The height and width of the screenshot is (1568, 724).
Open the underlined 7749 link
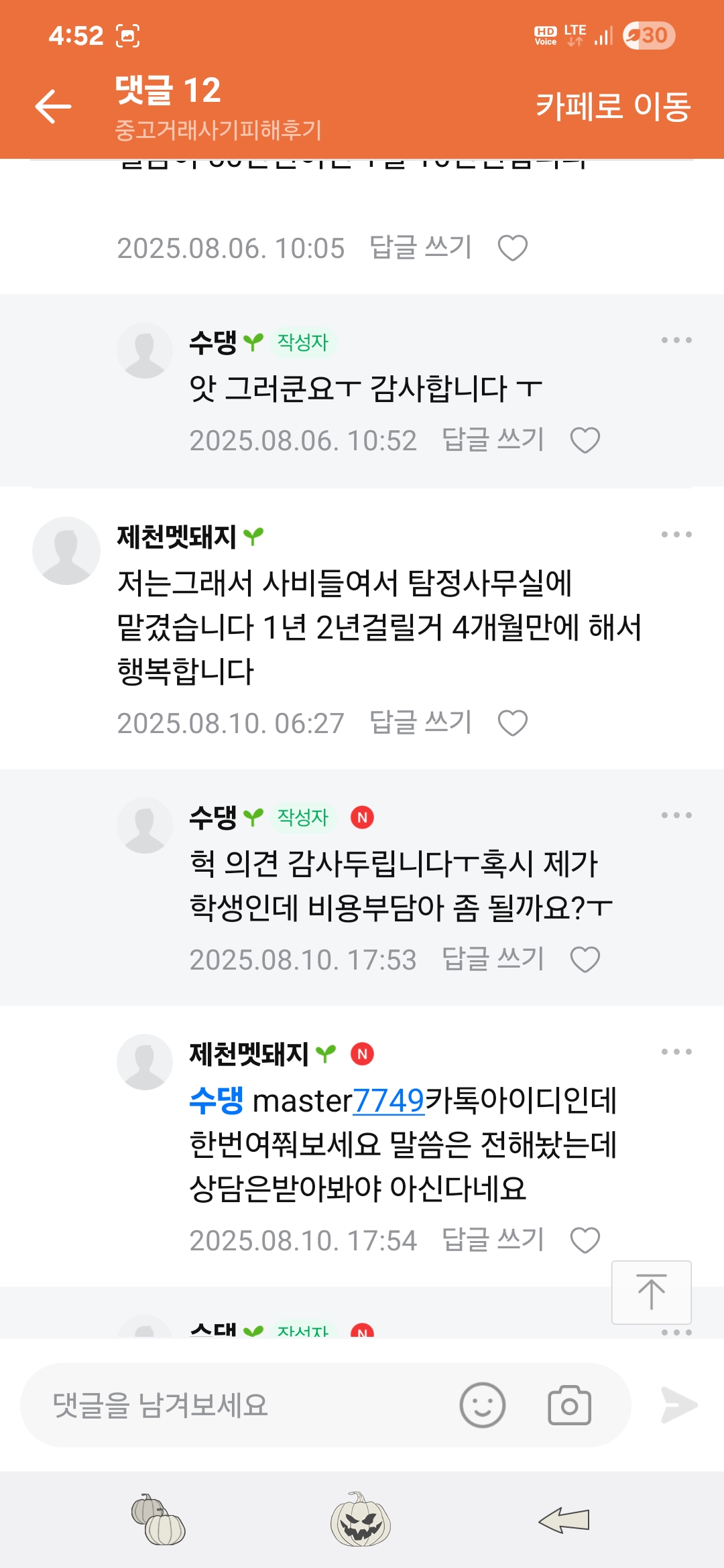[389, 1100]
